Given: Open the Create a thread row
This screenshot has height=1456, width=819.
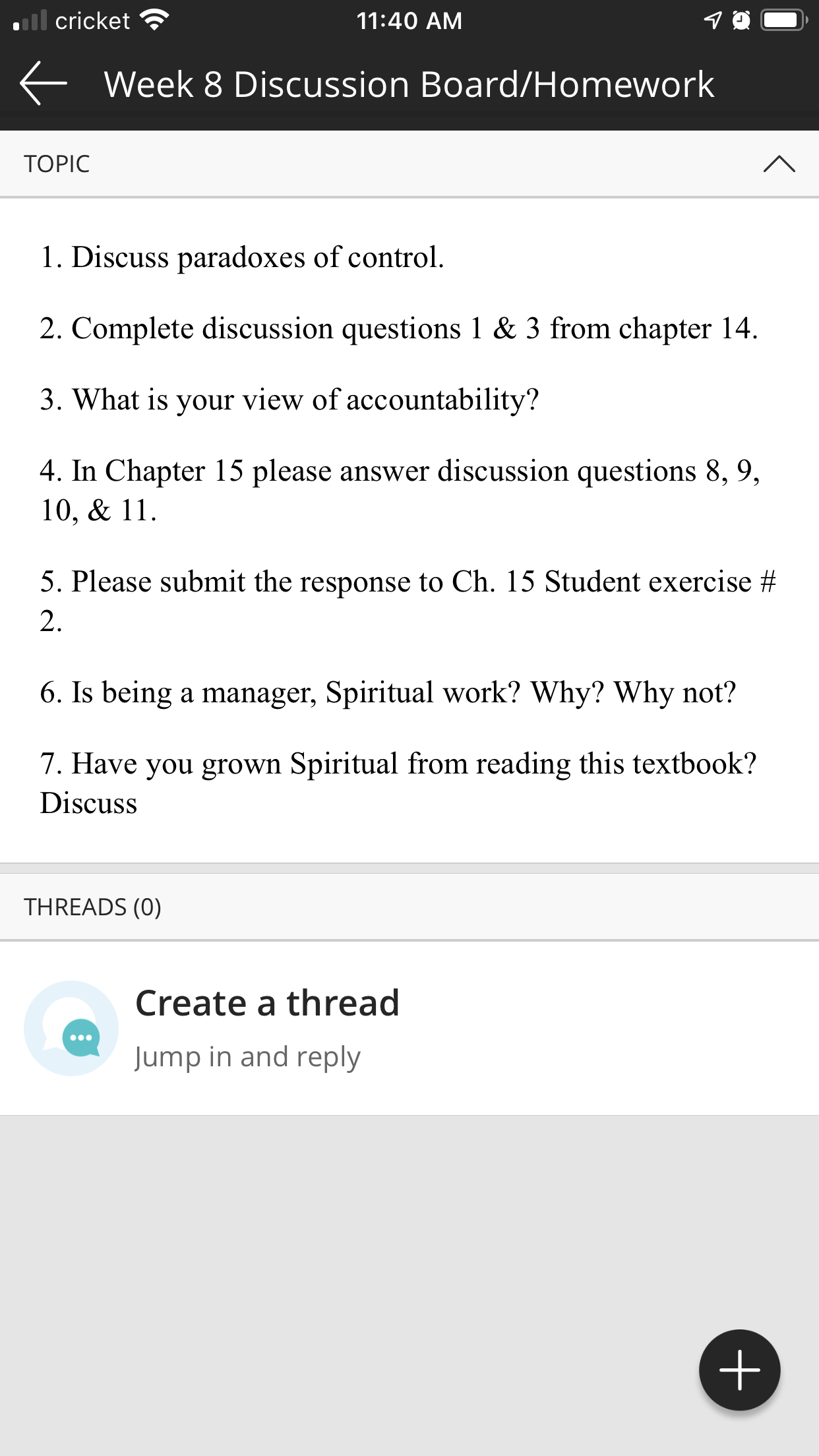Looking at the screenshot, I should (267, 1027).
